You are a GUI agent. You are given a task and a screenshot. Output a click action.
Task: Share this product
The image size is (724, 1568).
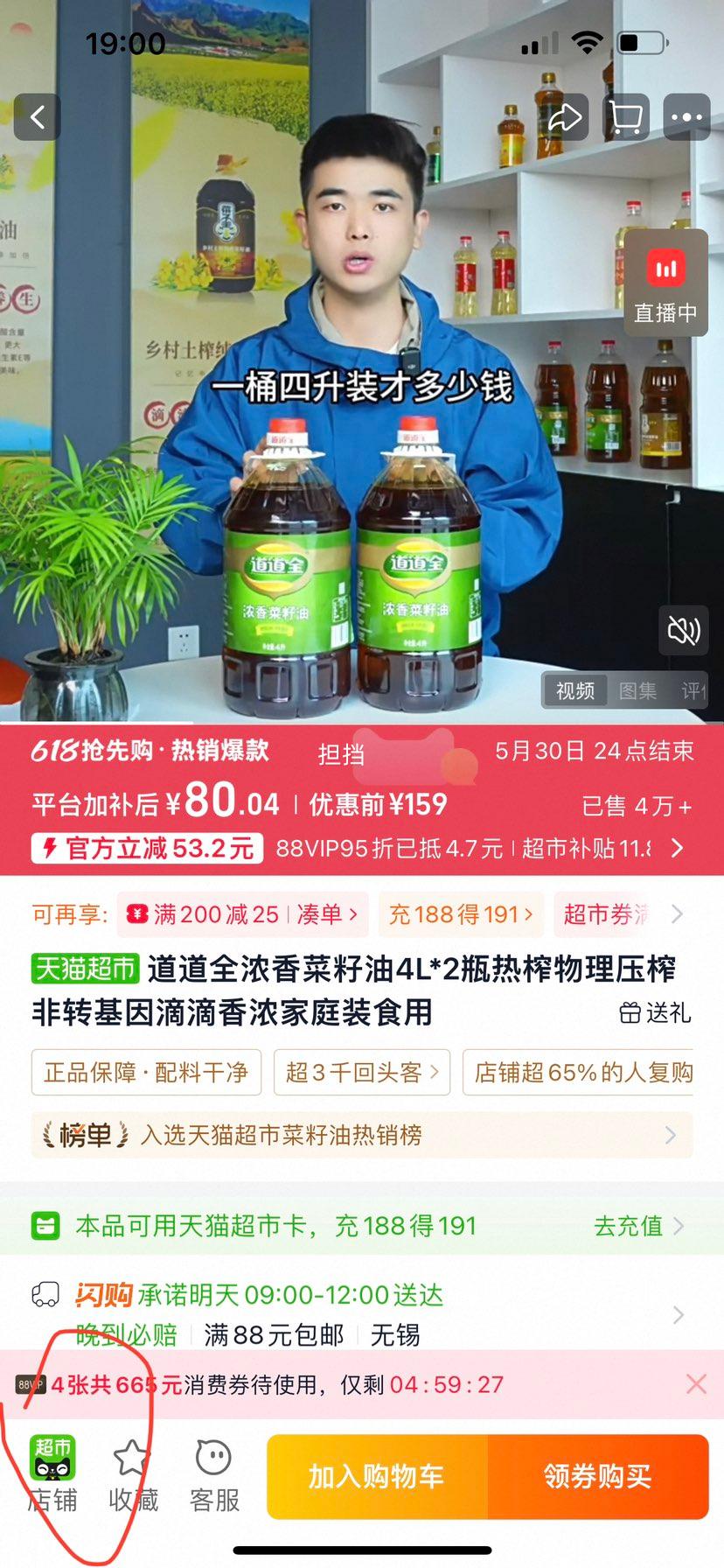tap(565, 117)
